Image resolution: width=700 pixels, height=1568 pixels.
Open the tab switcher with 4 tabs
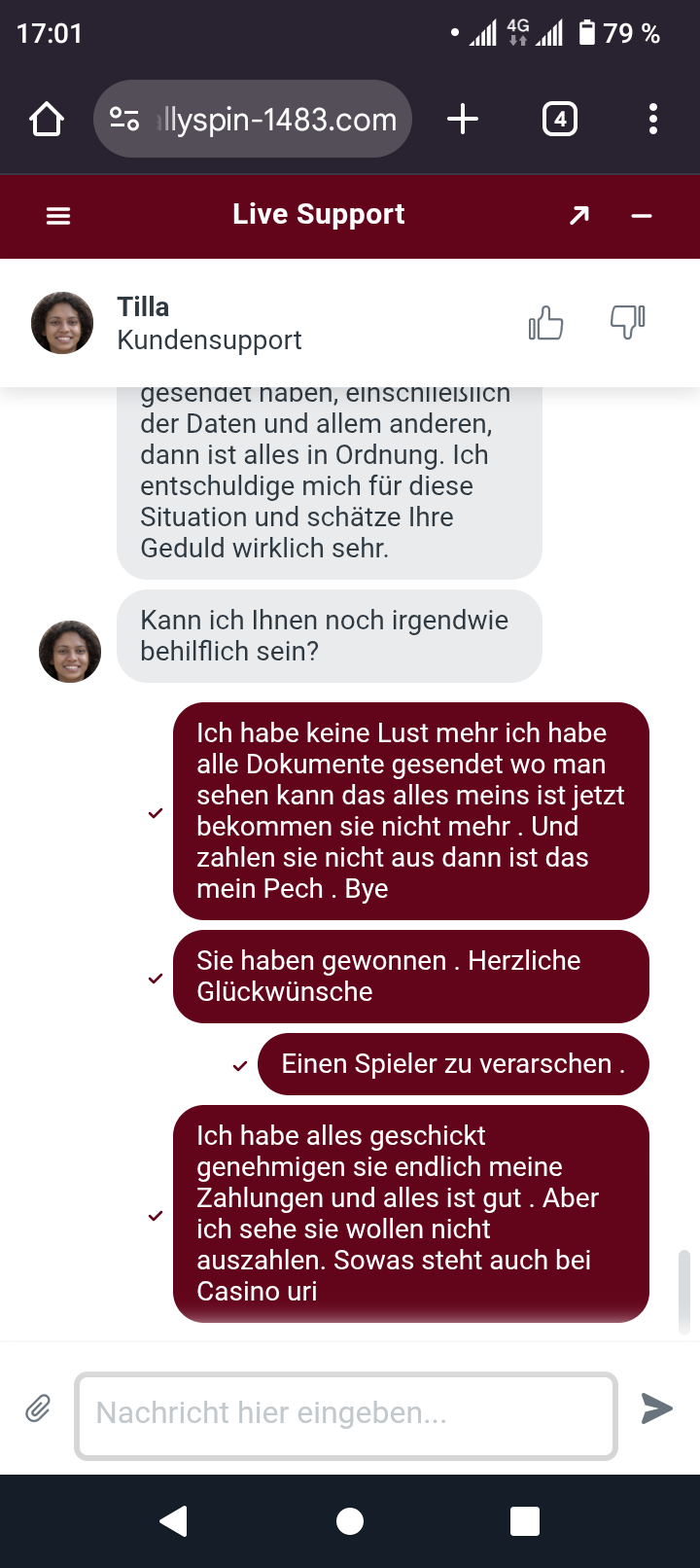pyautogui.click(x=559, y=120)
